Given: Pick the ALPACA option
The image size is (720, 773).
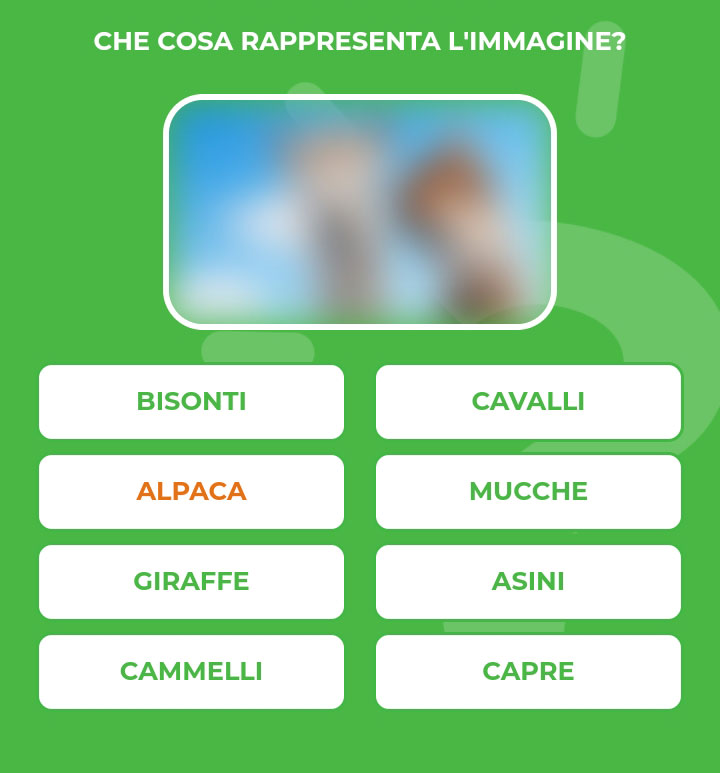Looking at the screenshot, I should pos(191,491).
